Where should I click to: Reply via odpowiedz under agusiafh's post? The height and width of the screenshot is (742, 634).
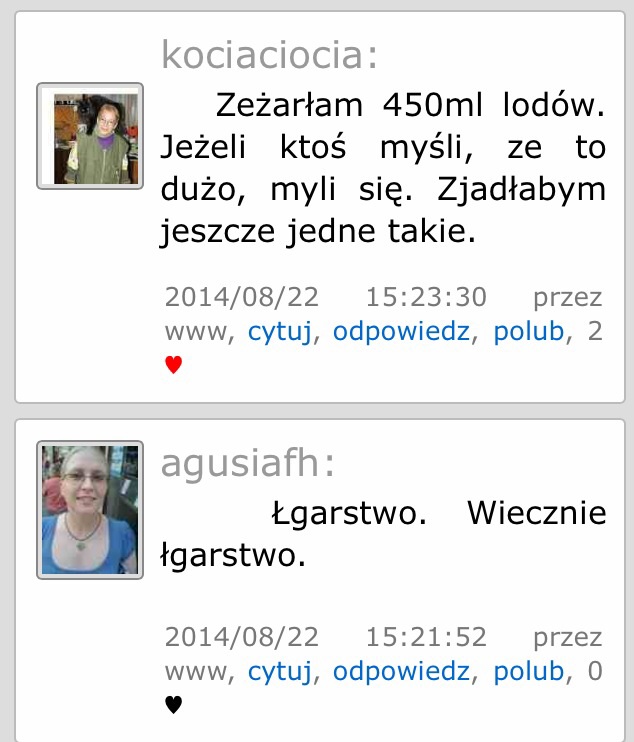click(401, 671)
